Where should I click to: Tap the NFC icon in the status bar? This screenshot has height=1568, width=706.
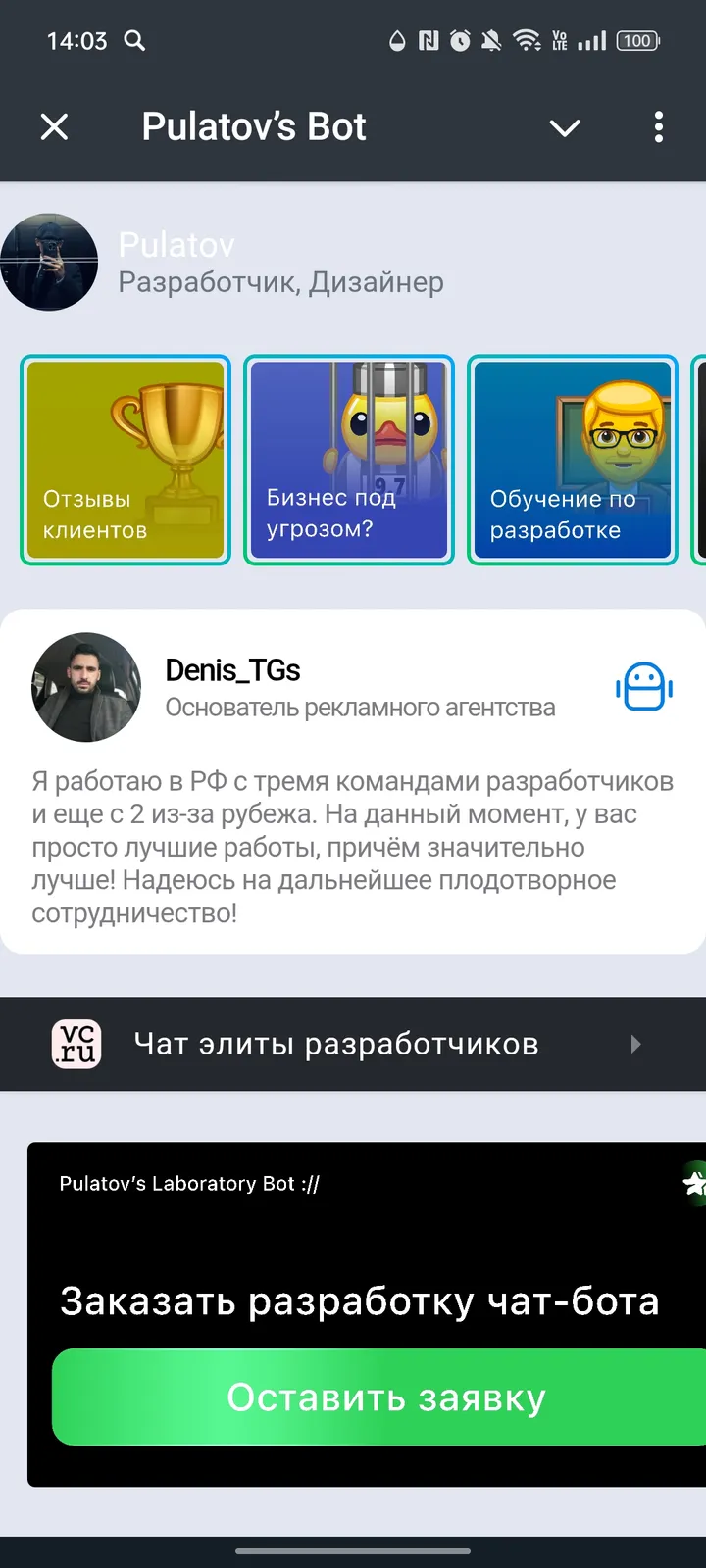pyautogui.click(x=428, y=41)
